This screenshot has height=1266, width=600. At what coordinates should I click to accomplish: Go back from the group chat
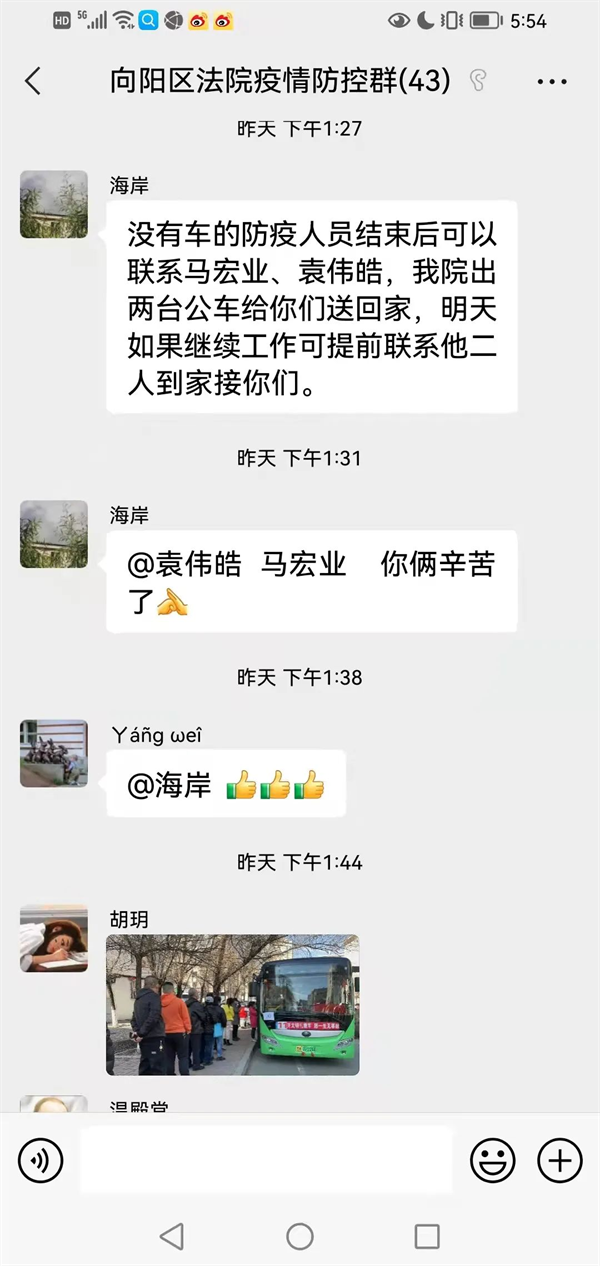tap(33, 81)
